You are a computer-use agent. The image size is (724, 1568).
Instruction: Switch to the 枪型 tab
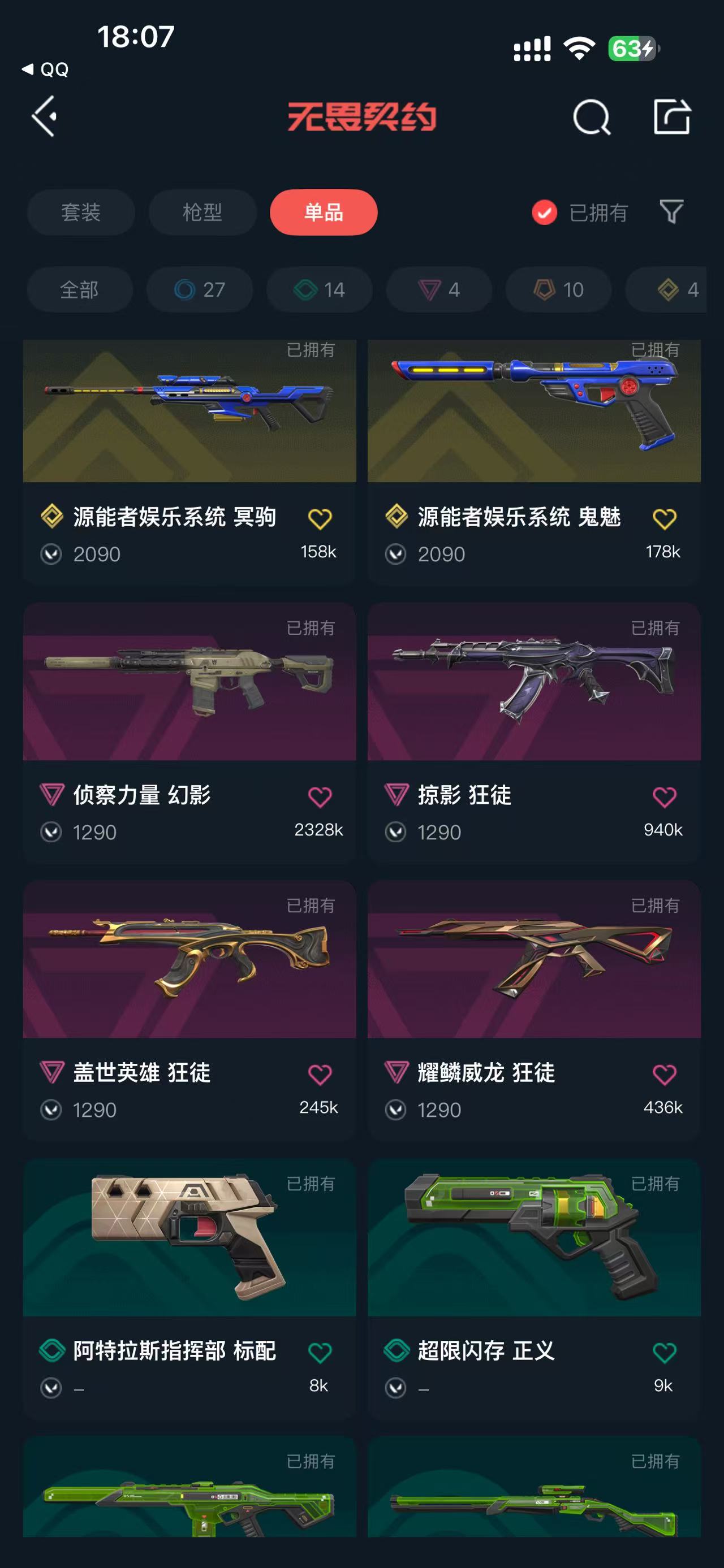(202, 213)
